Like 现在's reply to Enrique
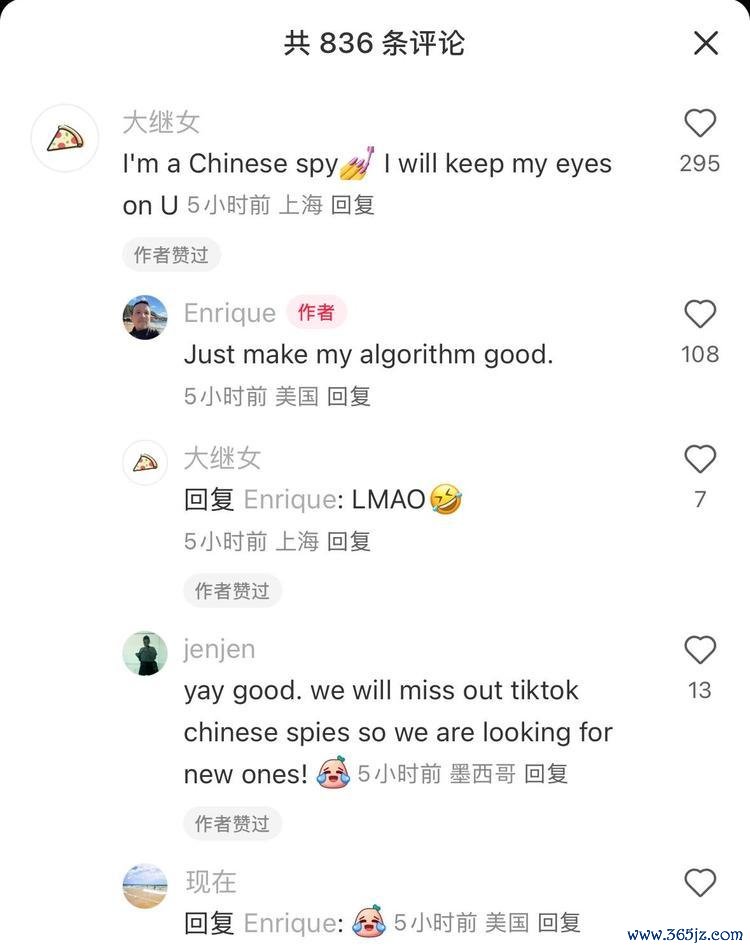The height and width of the screenshot is (950, 750). [700, 882]
